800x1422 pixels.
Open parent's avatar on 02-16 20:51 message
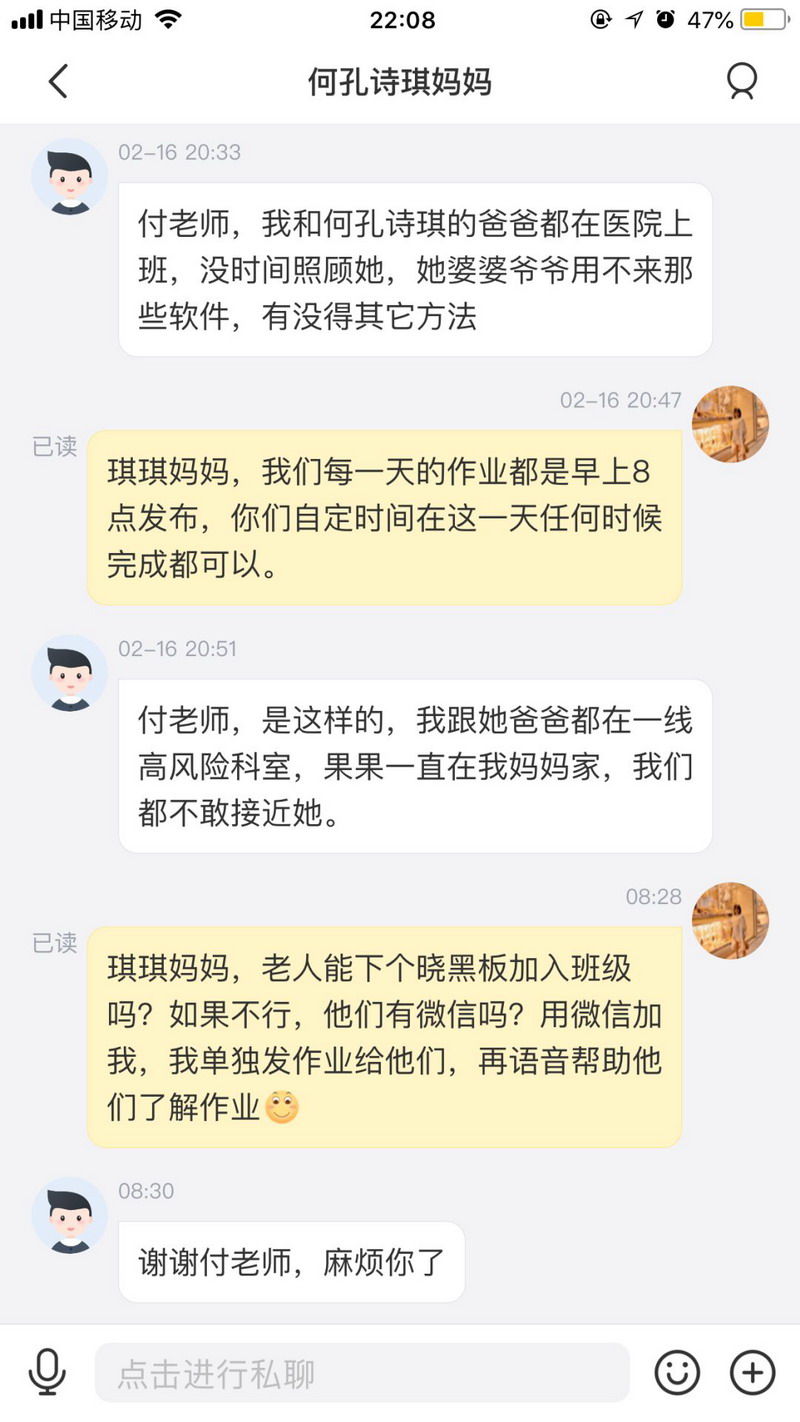pos(70,672)
